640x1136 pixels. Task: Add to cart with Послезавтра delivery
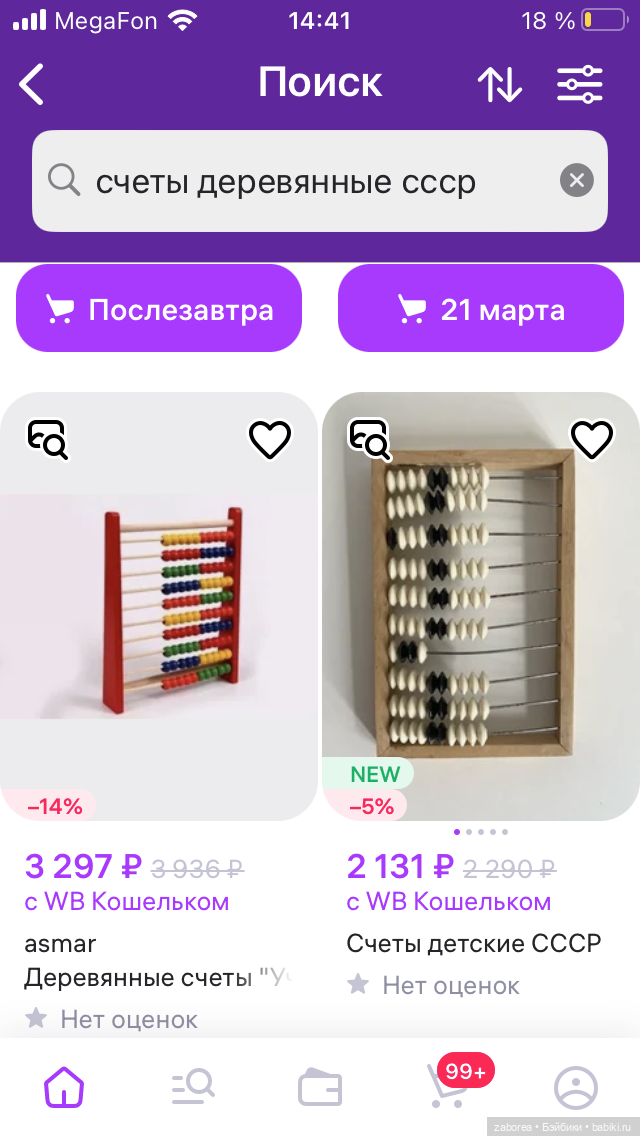[x=159, y=309]
